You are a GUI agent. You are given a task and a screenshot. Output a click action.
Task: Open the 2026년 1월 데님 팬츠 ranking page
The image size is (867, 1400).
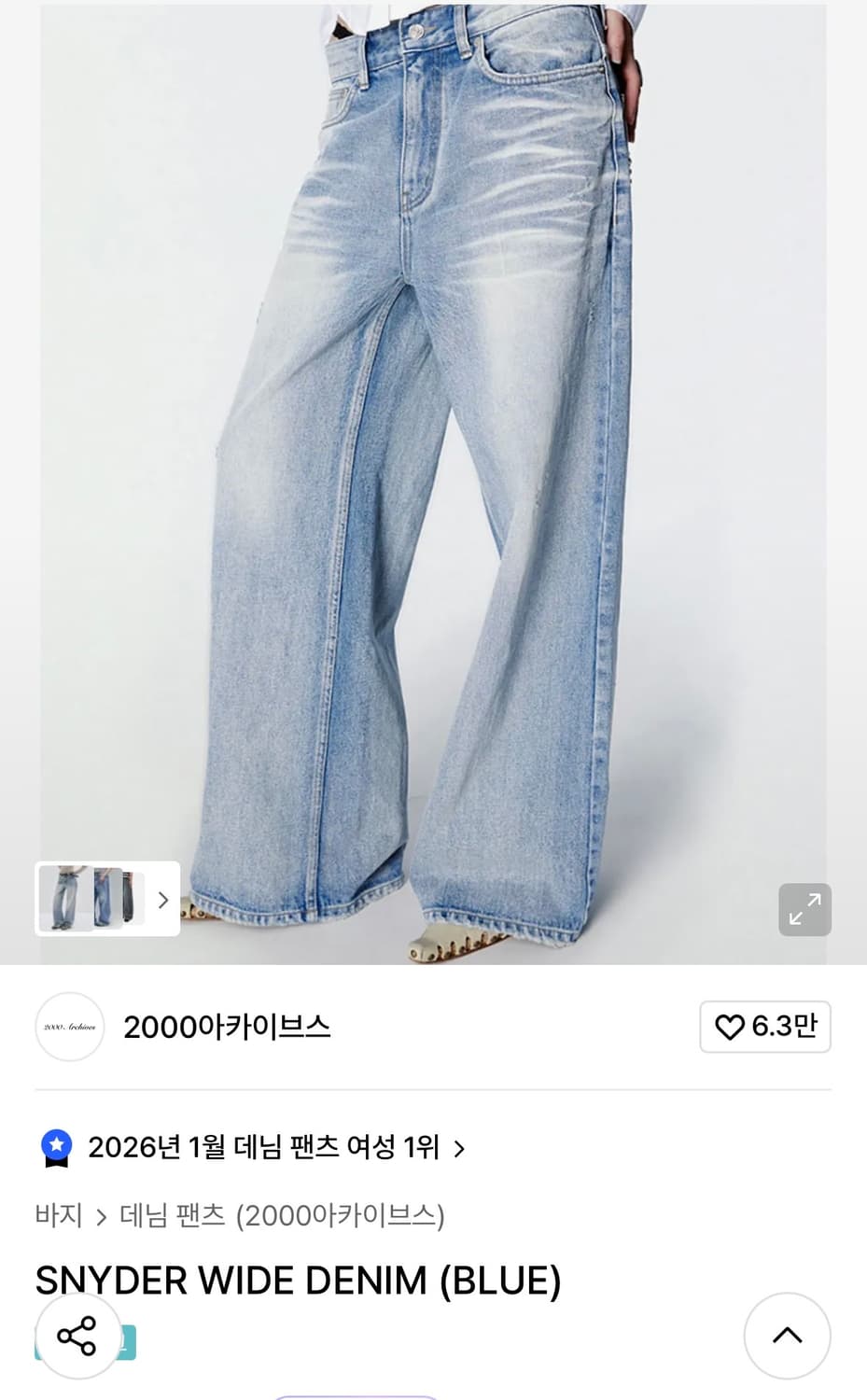tap(261, 1148)
